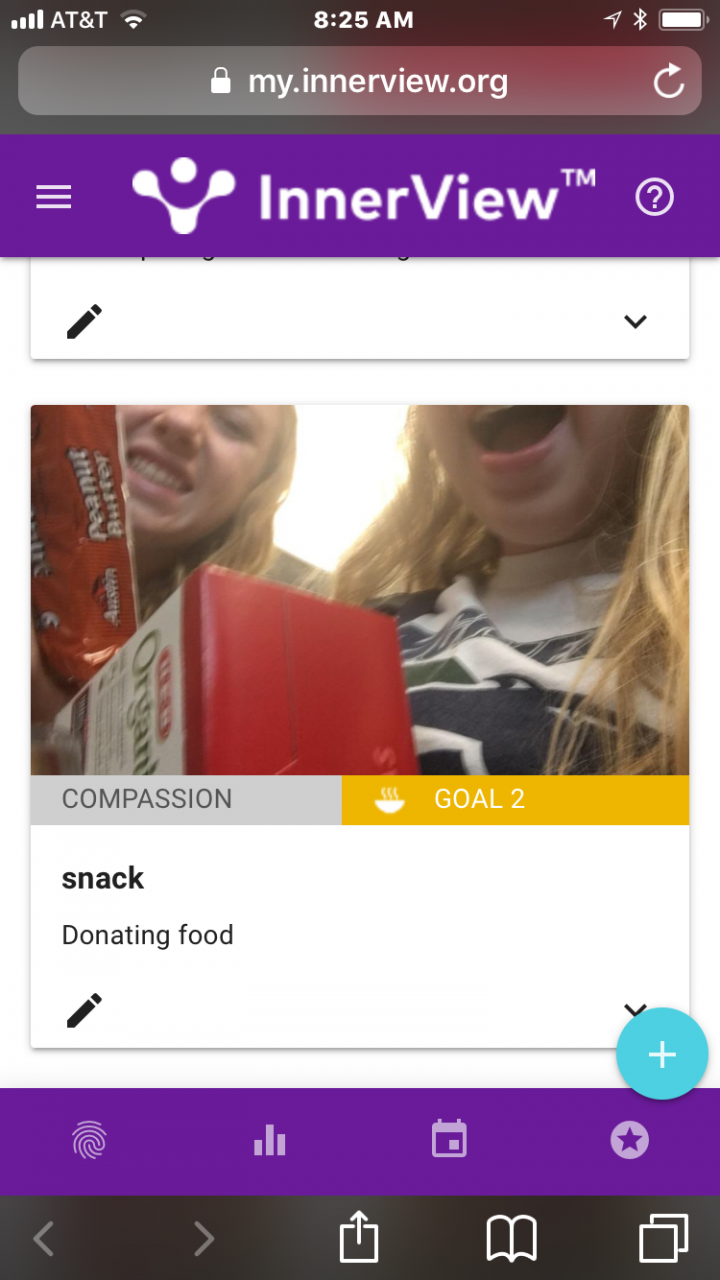
Task: Open Safari bookmarks
Action: click(511, 1240)
